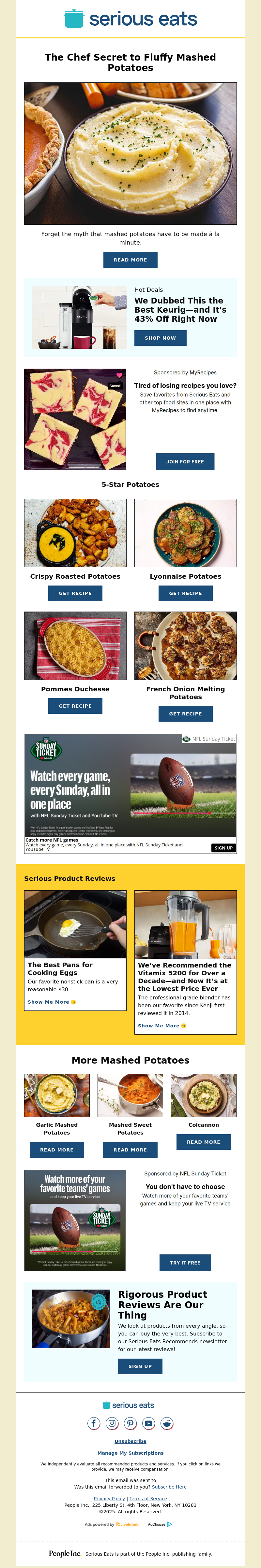
Task: Get the Crispy Roasted Potatoes recipe
Action: 75,593
